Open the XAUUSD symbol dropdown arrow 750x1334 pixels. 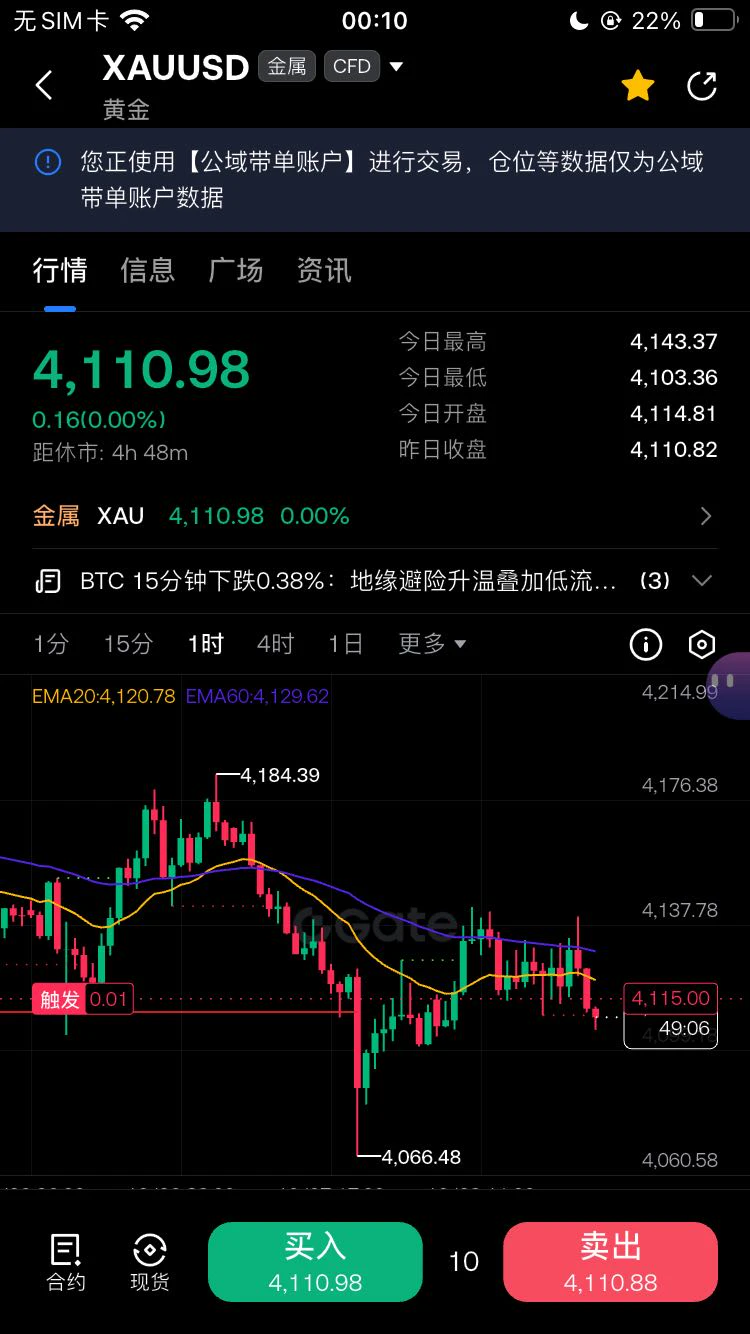[396, 67]
